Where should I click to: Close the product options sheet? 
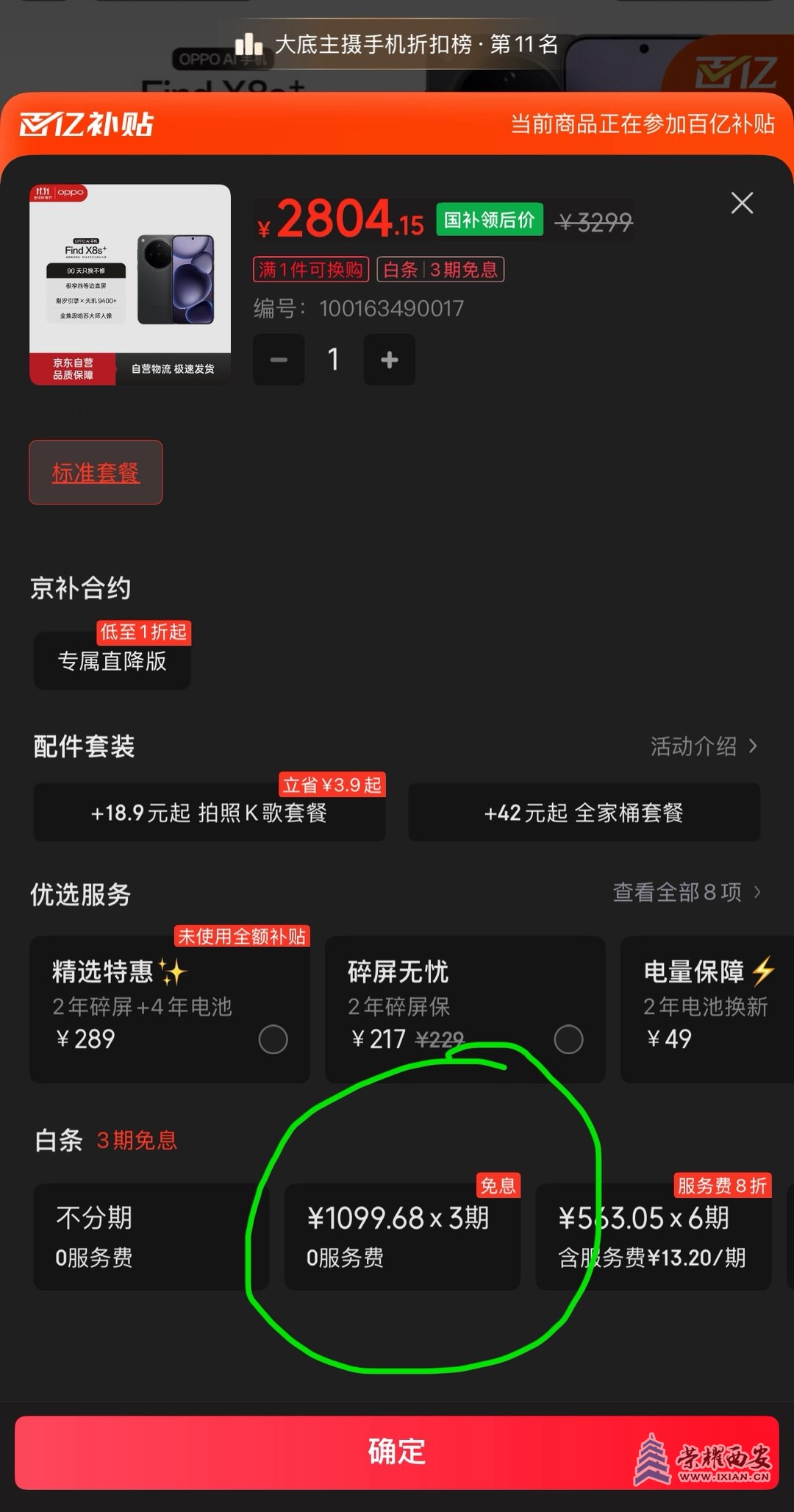(x=742, y=203)
